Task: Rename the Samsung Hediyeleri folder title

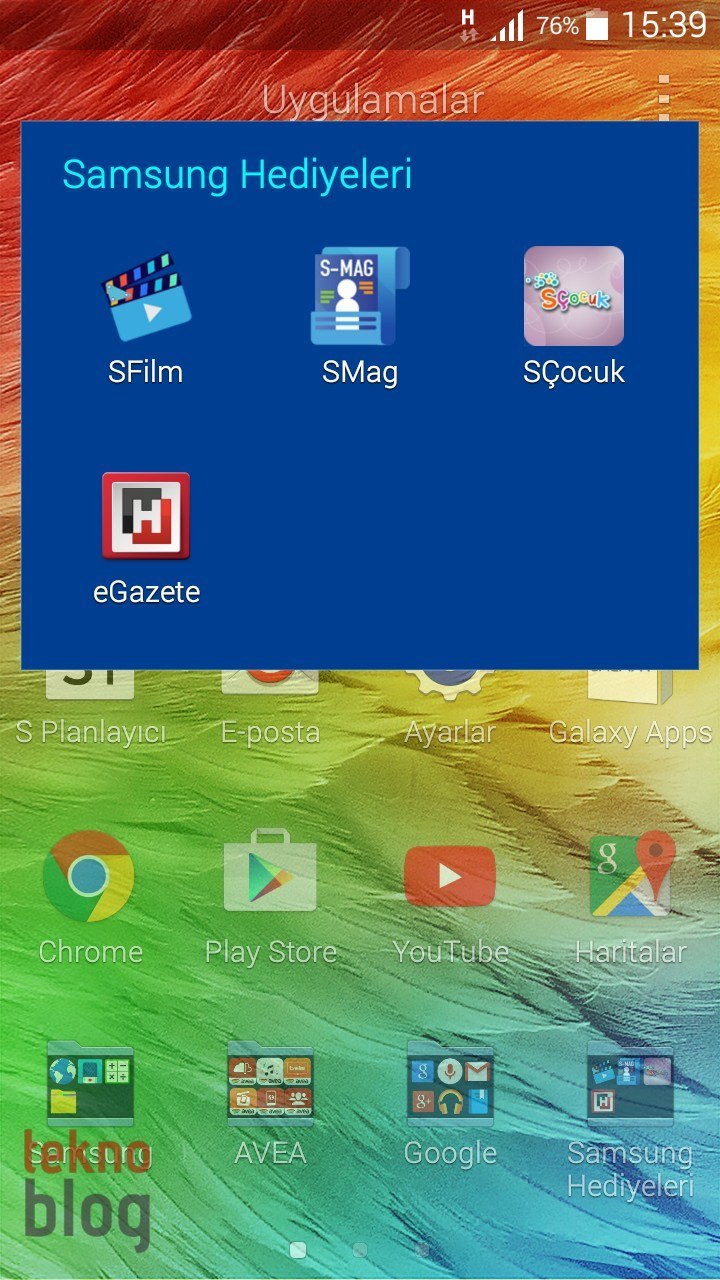Action: pyautogui.click(x=237, y=175)
